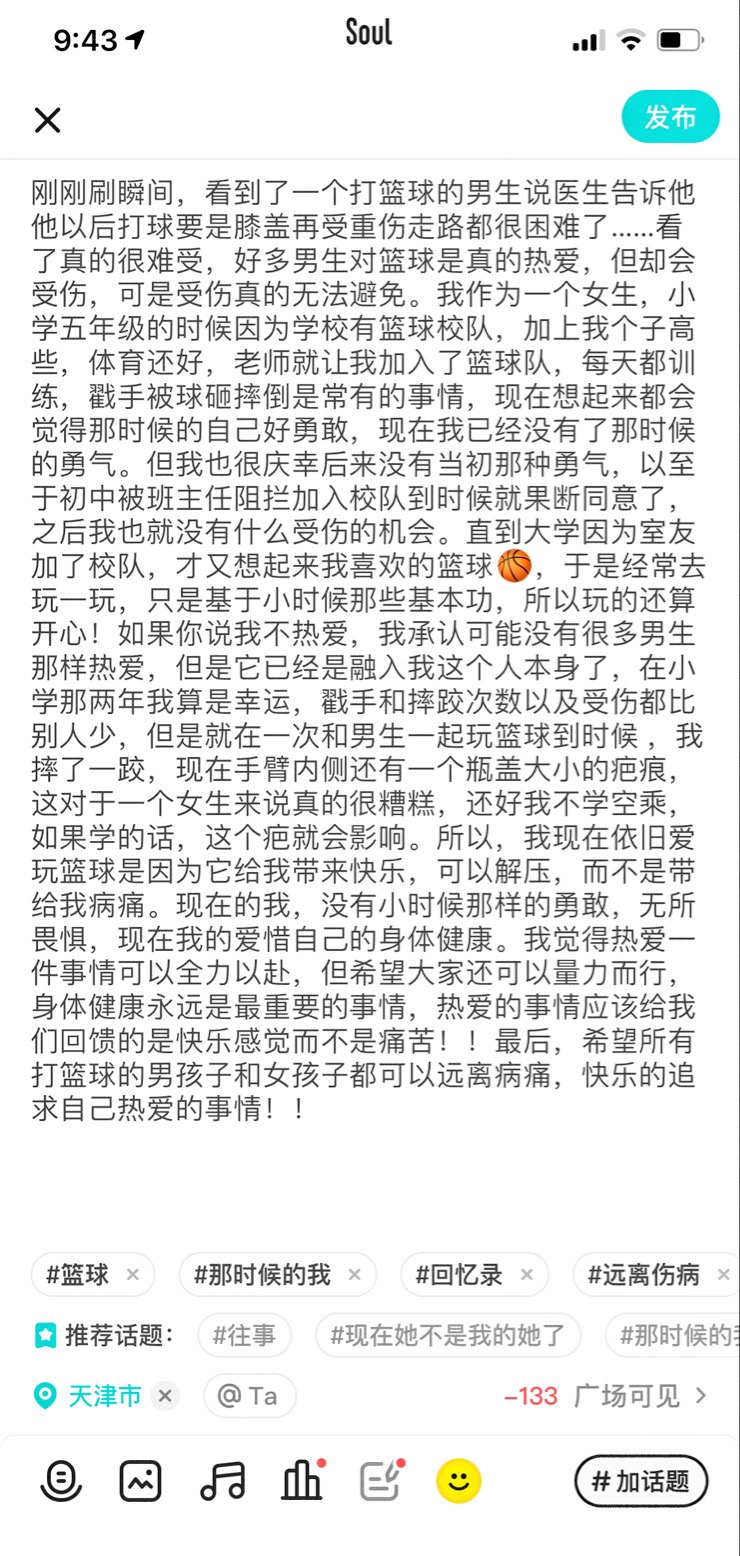The width and height of the screenshot is (740, 1556).
Task: Open the emoji picker
Action: [x=458, y=1480]
